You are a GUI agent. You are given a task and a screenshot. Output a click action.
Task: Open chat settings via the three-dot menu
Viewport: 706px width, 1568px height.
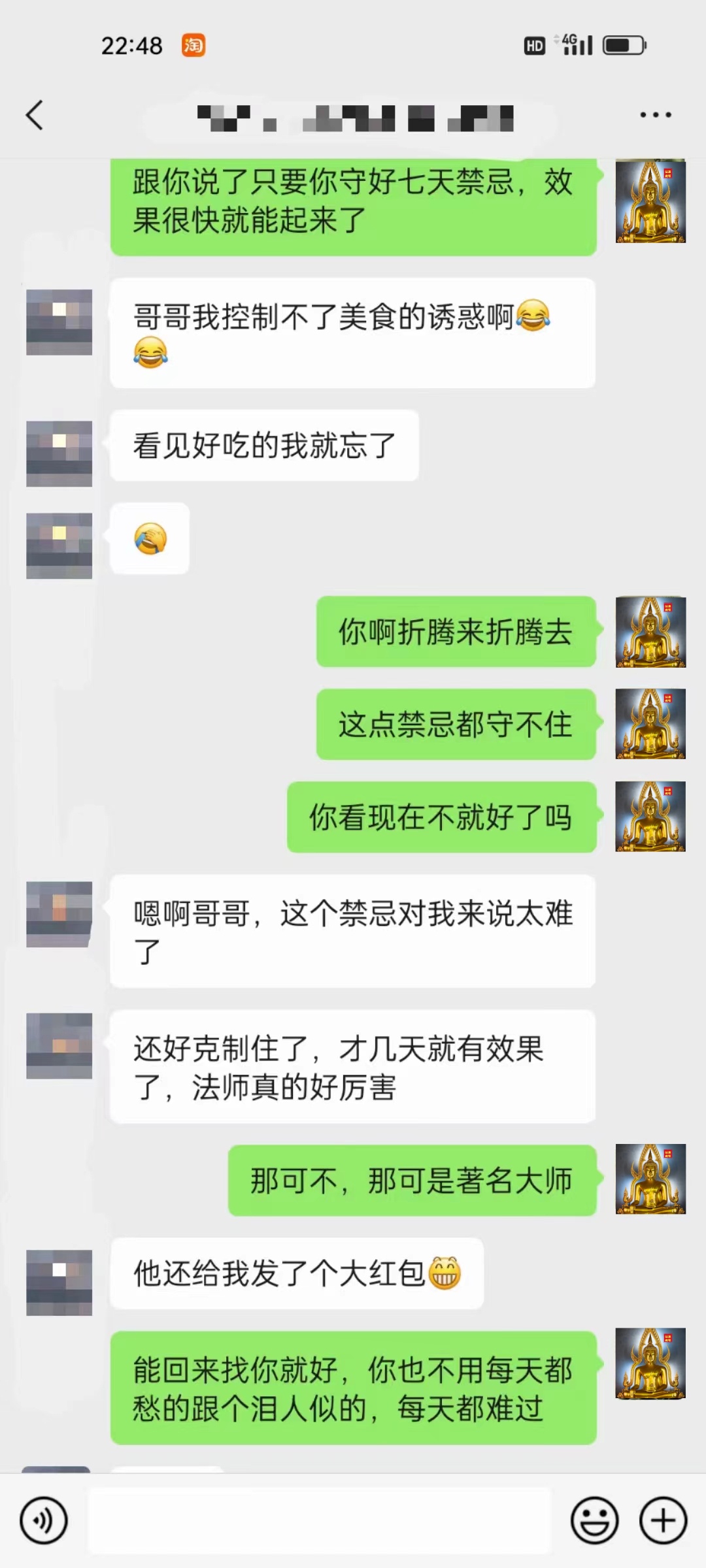656,114
